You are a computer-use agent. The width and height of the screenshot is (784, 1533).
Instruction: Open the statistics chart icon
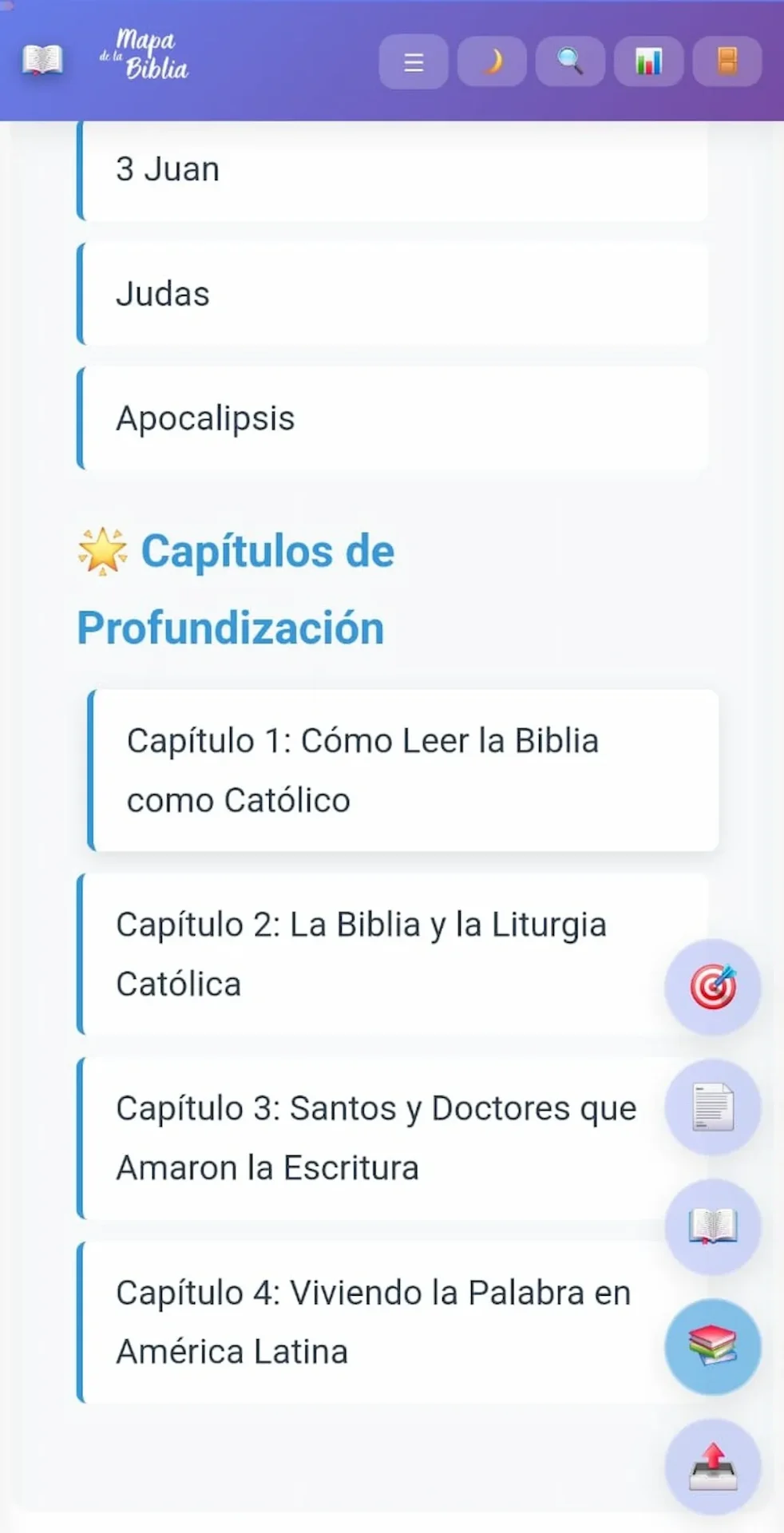click(x=648, y=61)
